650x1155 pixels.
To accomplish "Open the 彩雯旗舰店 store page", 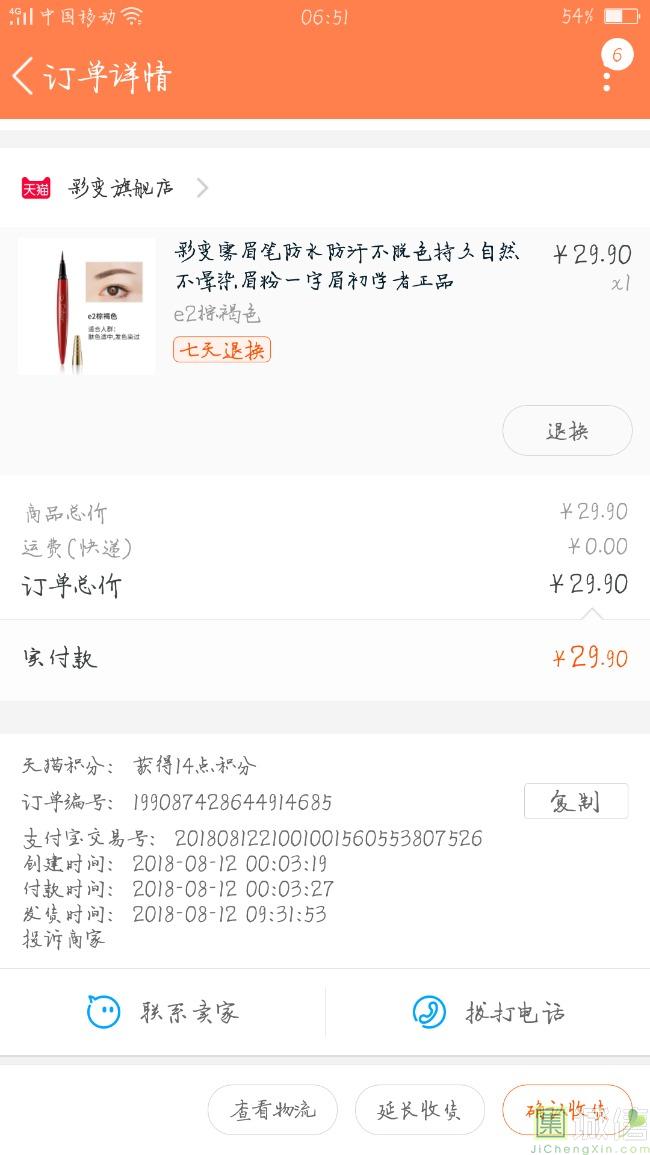I will click(120, 188).
